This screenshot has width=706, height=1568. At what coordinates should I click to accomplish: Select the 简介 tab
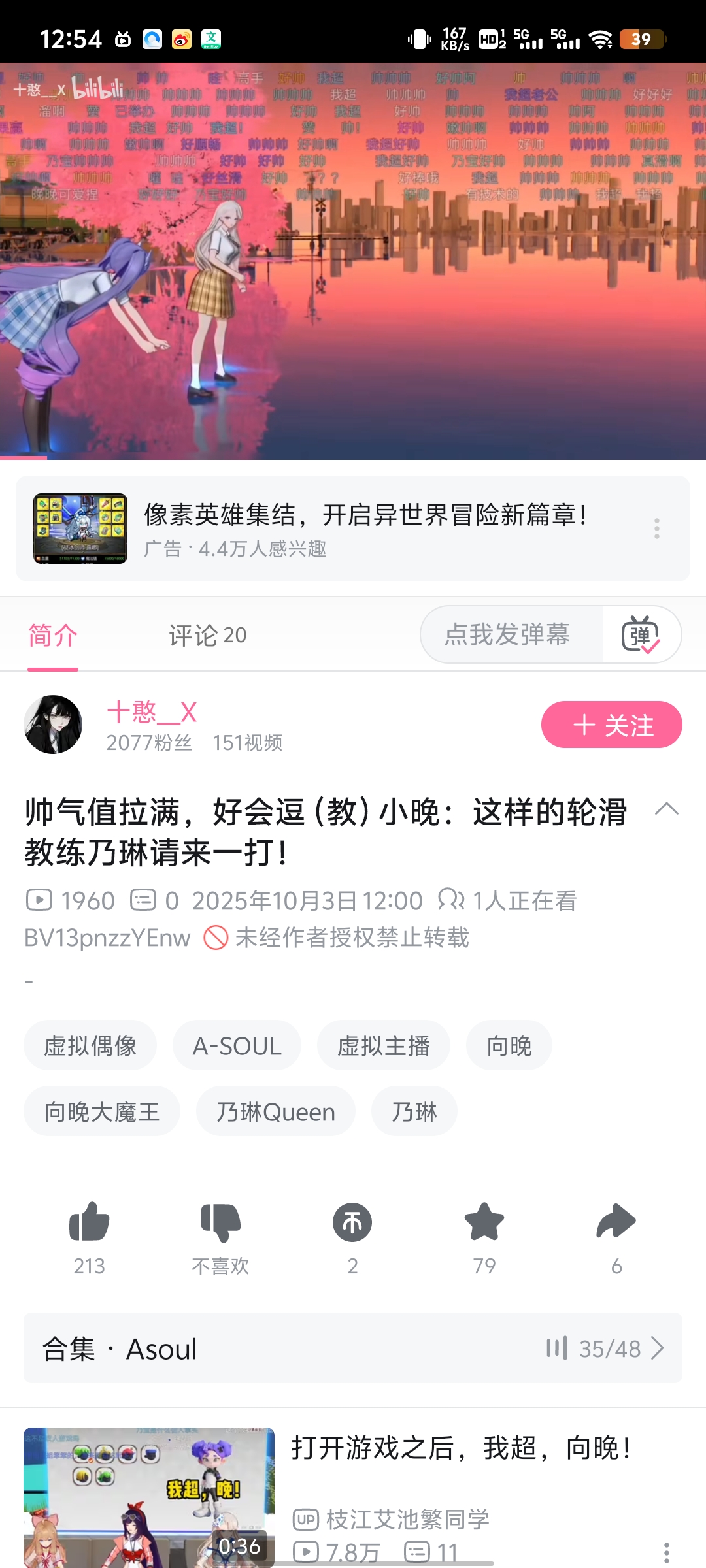pos(53,635)
